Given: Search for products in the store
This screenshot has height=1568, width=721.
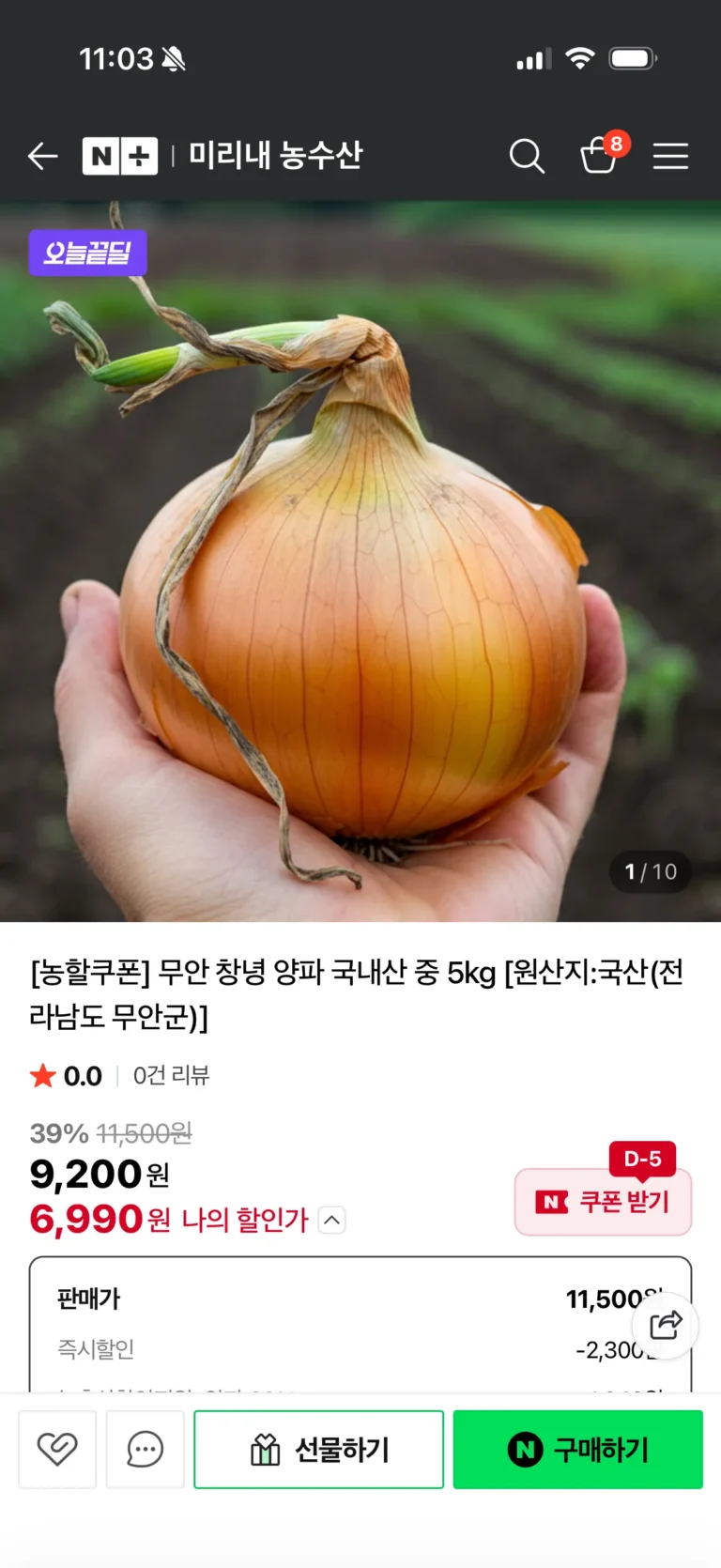Looking at the screenshot, I should click(527, 156).
